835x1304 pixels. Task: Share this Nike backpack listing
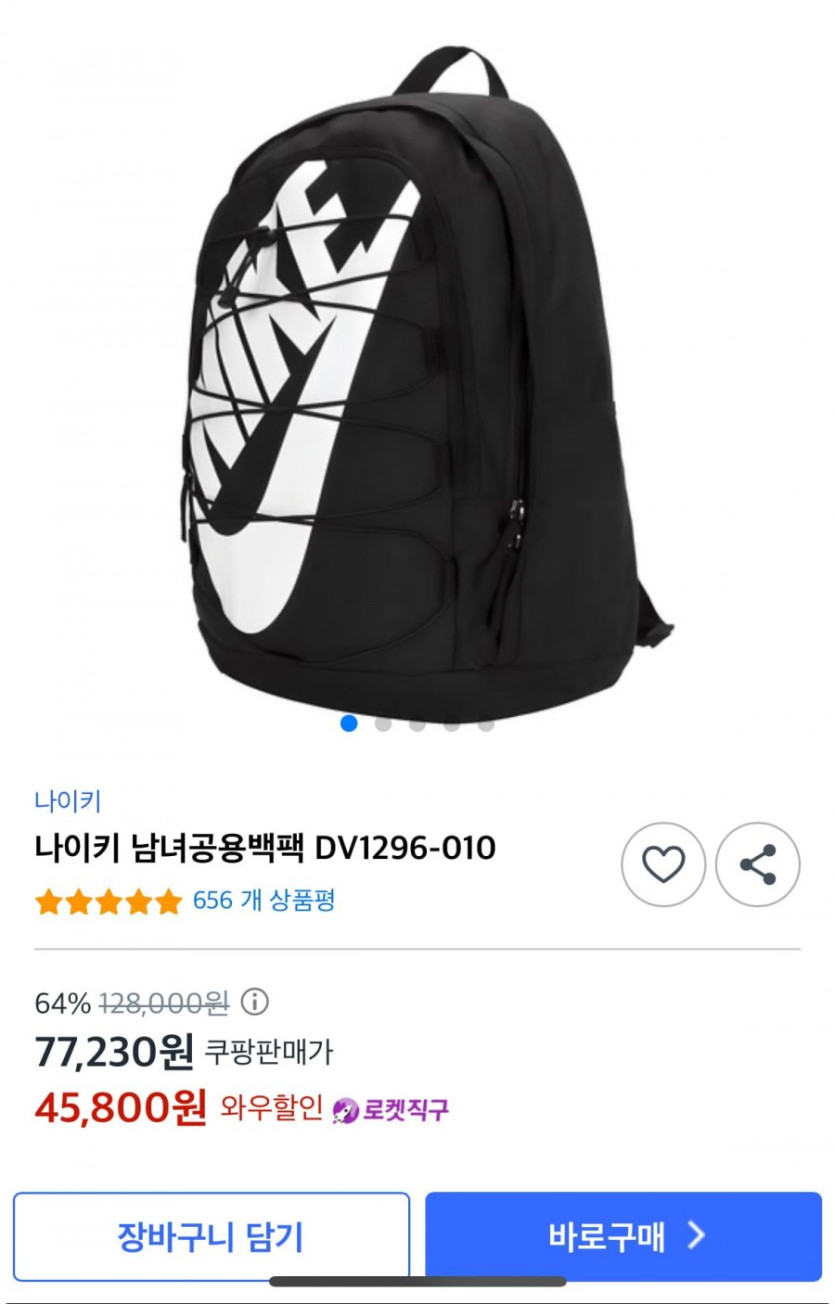(x=758, y=864)
